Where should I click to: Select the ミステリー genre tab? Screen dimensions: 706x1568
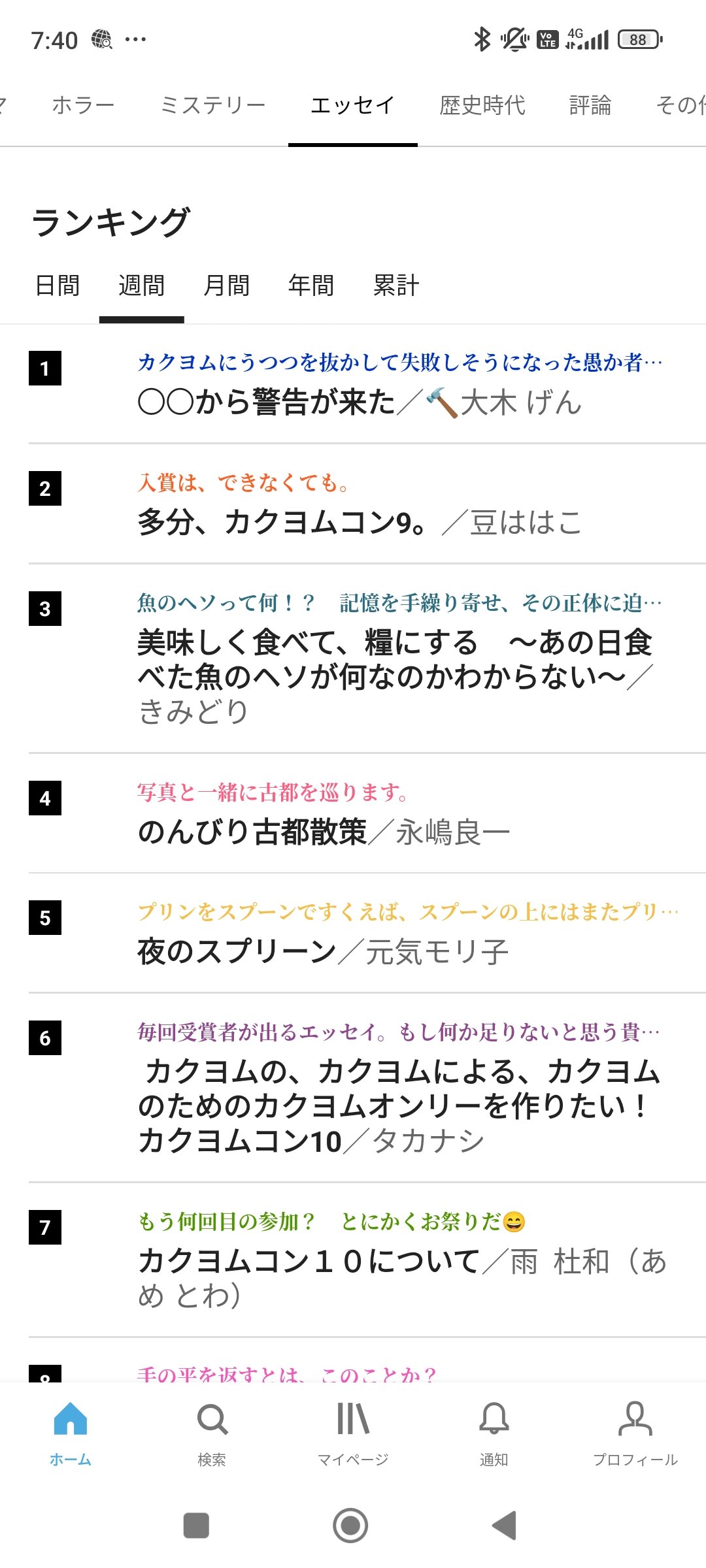click(212, 105)
